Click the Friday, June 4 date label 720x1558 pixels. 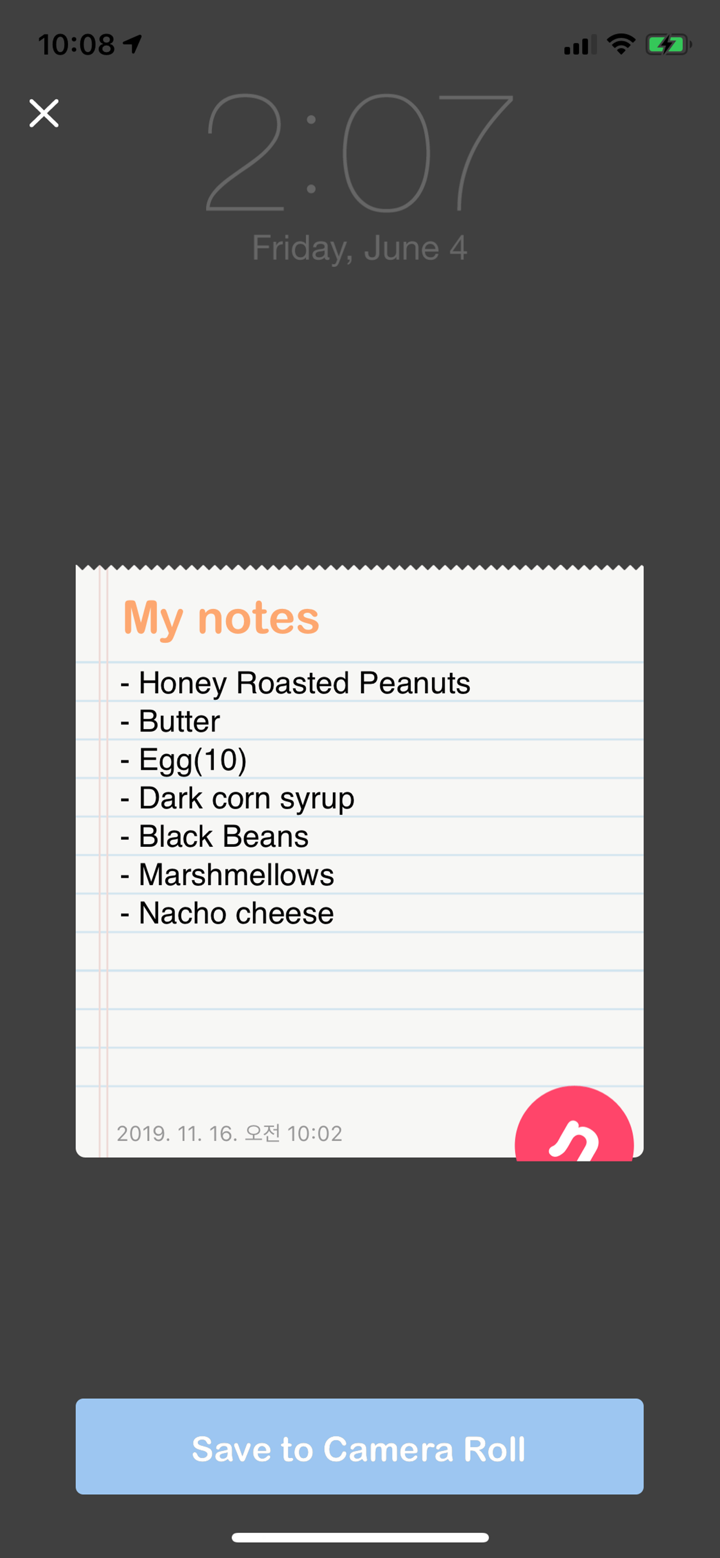pos(359,246)
